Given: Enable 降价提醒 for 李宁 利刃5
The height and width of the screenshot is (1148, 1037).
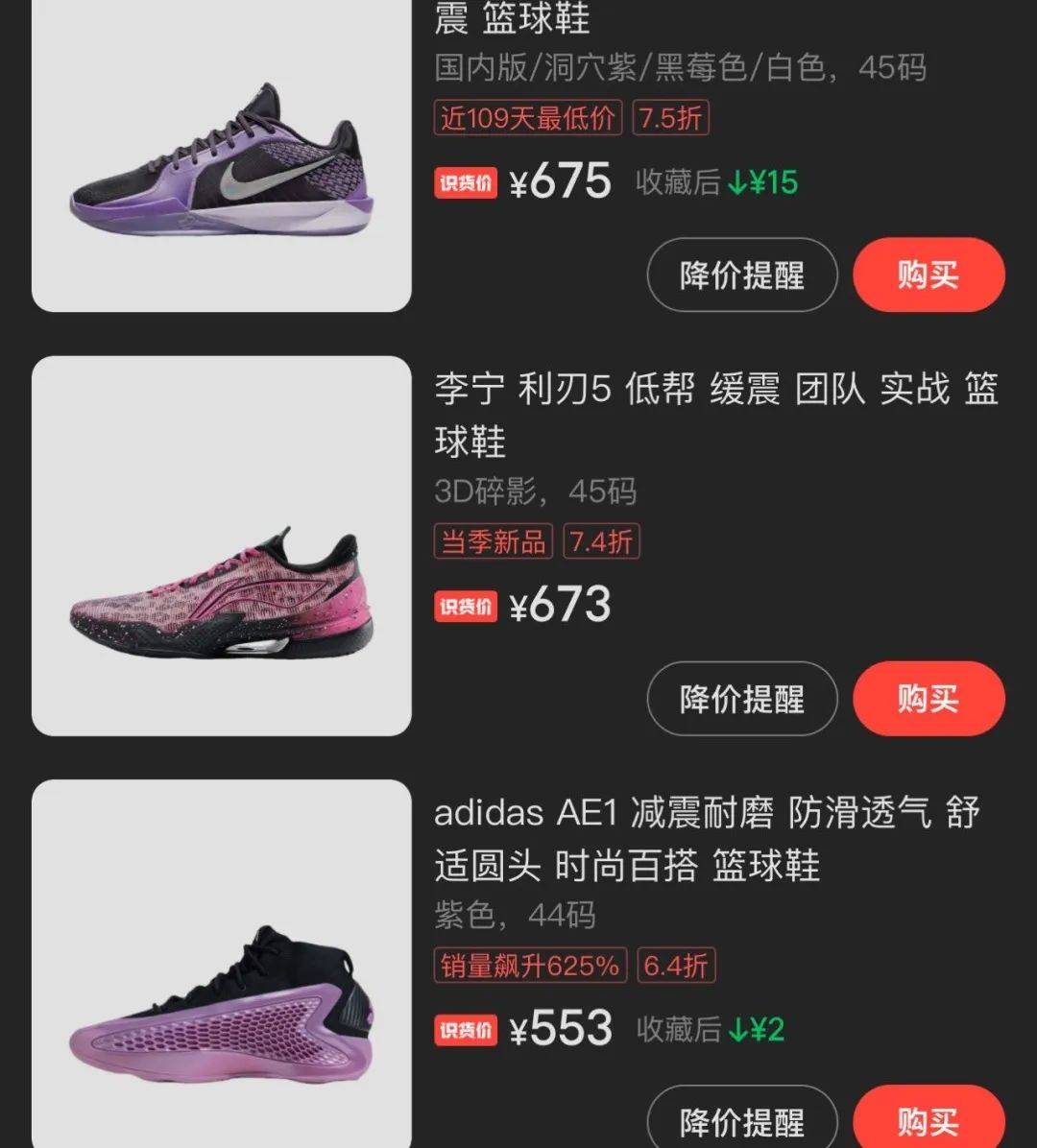Looking at the screenshot, I should coord(741,699).
